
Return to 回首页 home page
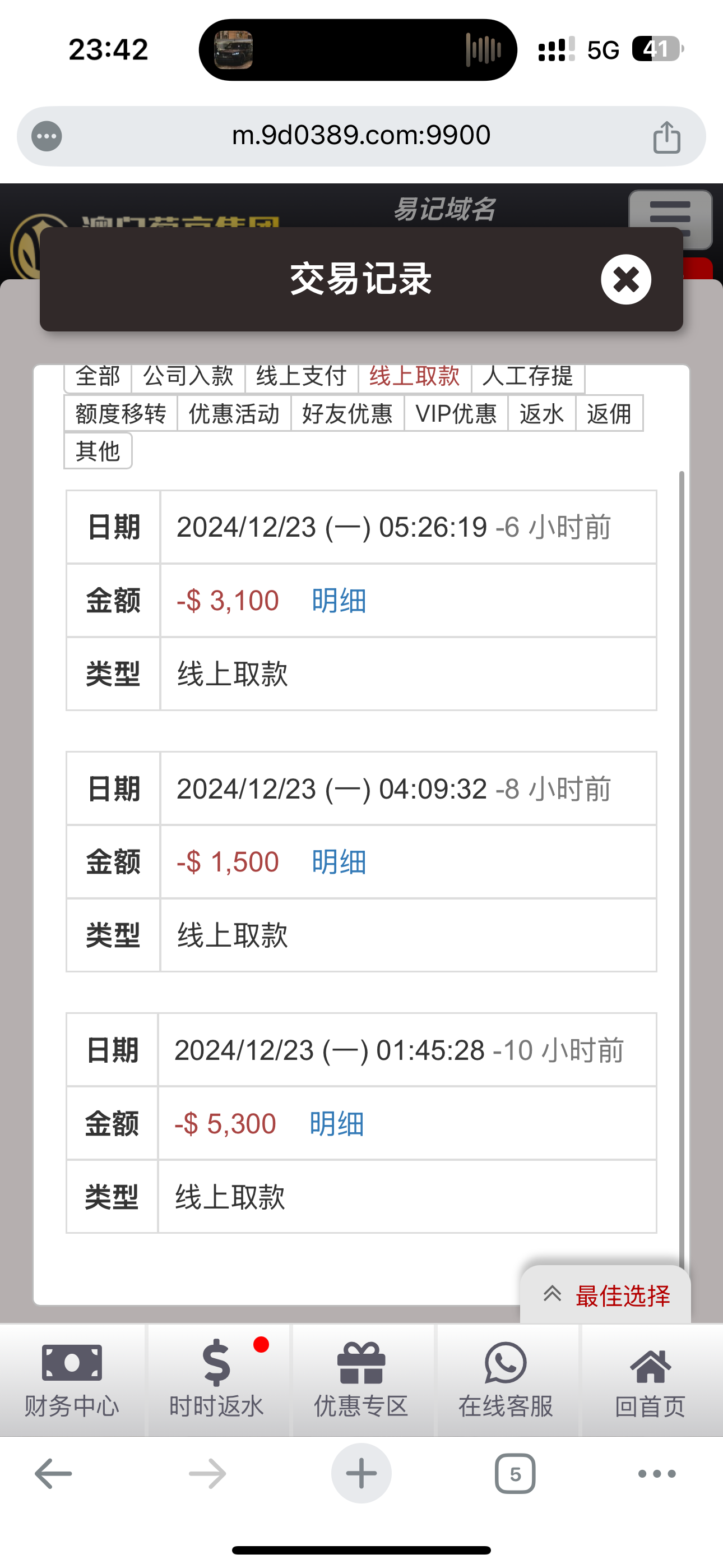650,1380
